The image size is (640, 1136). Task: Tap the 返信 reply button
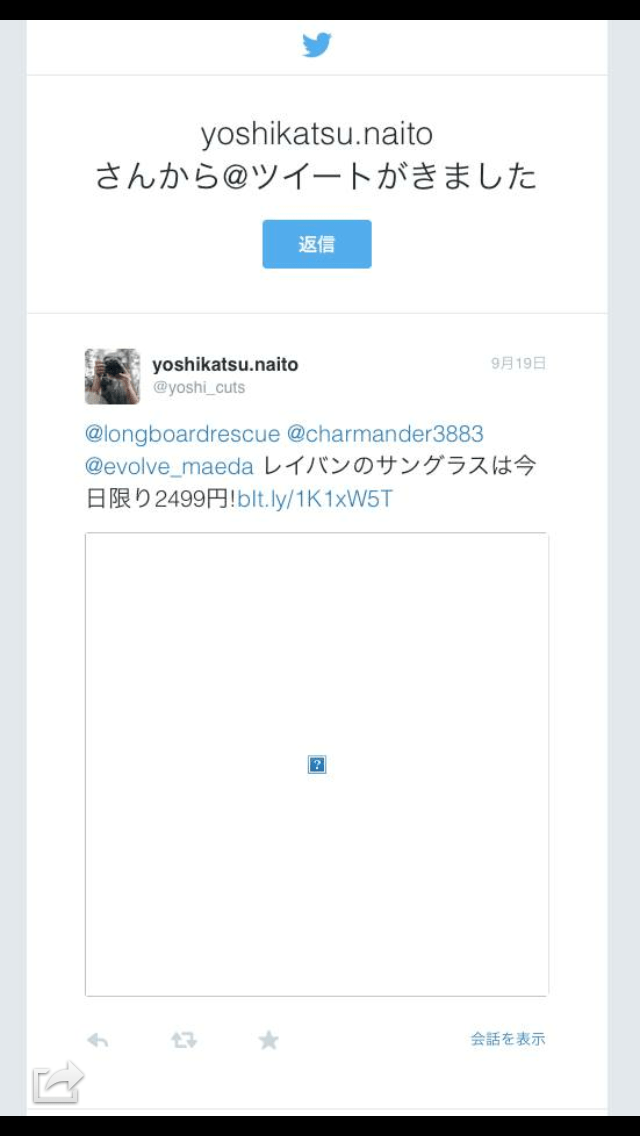pyautogui.click(x=317, y=244)
